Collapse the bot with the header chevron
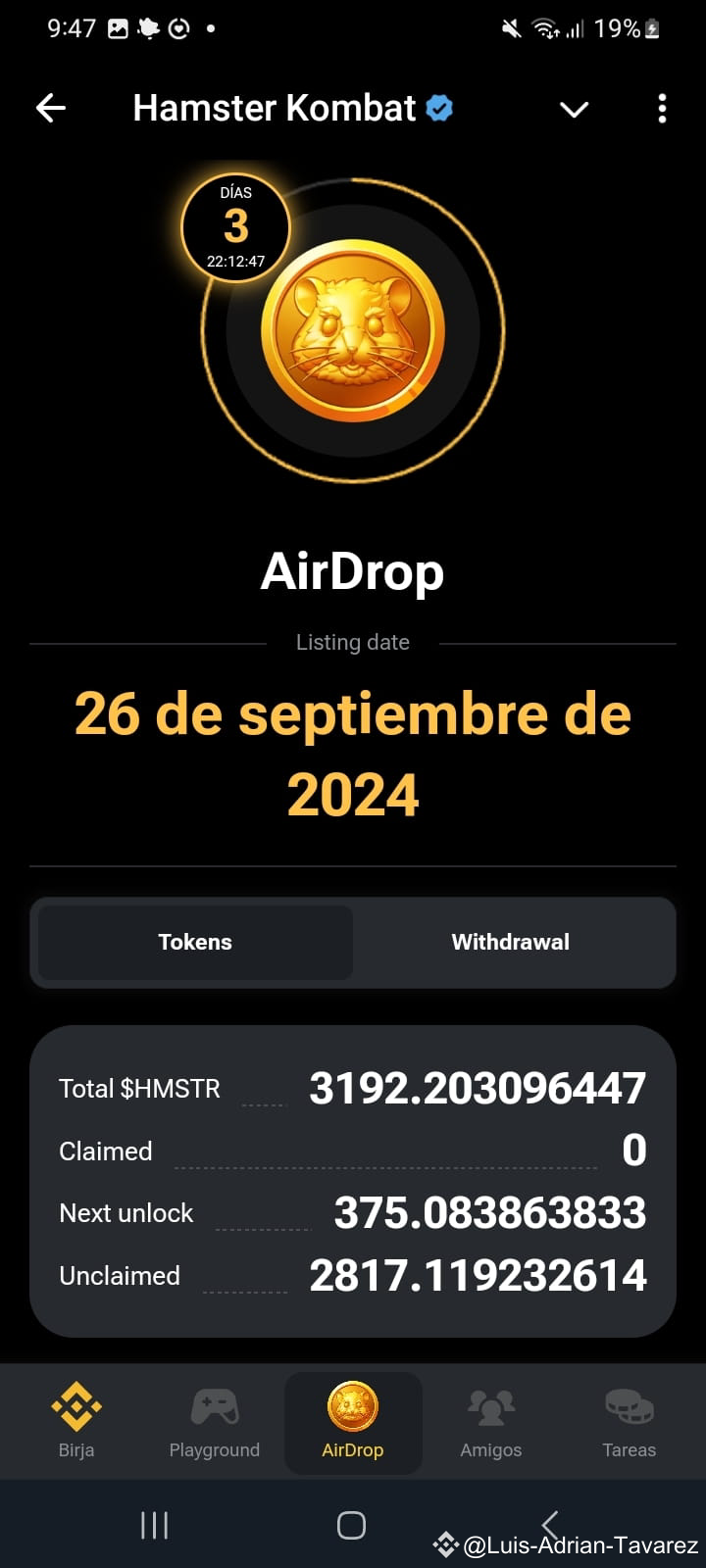 (574, 110)
